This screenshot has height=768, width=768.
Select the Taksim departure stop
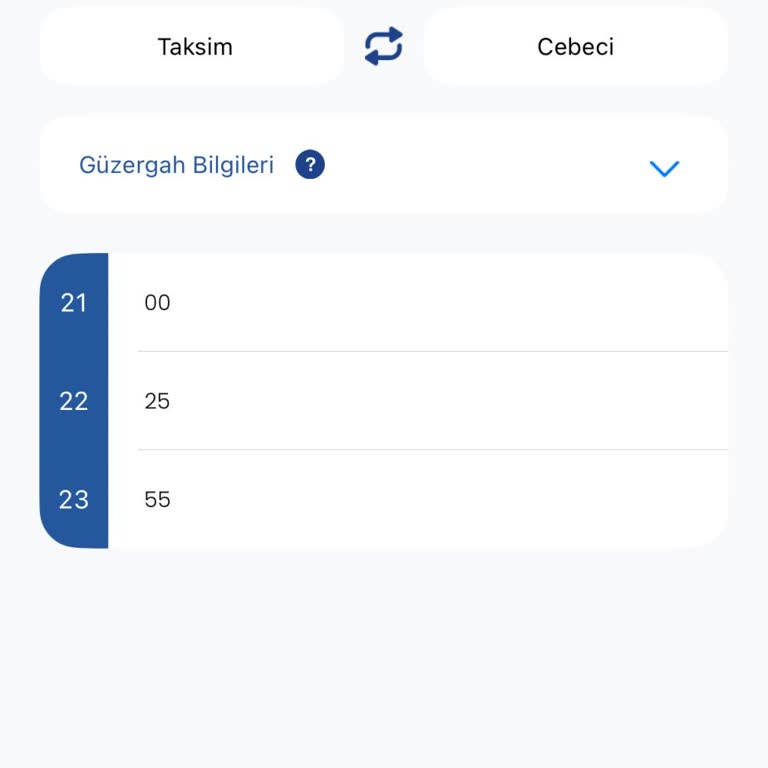pos(193,47)
